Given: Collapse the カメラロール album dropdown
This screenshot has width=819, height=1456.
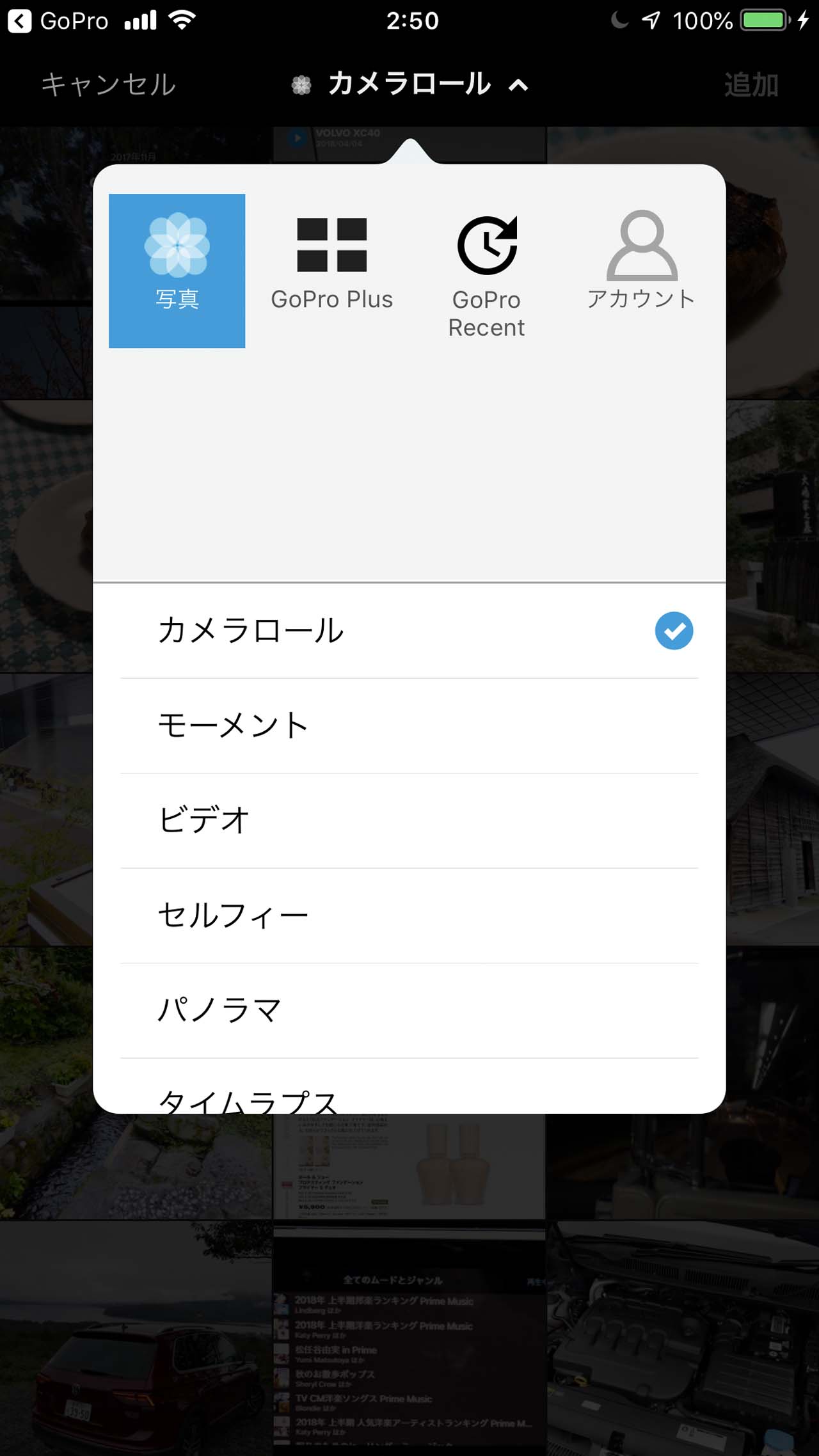Looking at the screenshot, I should click(x=409, y=84).
